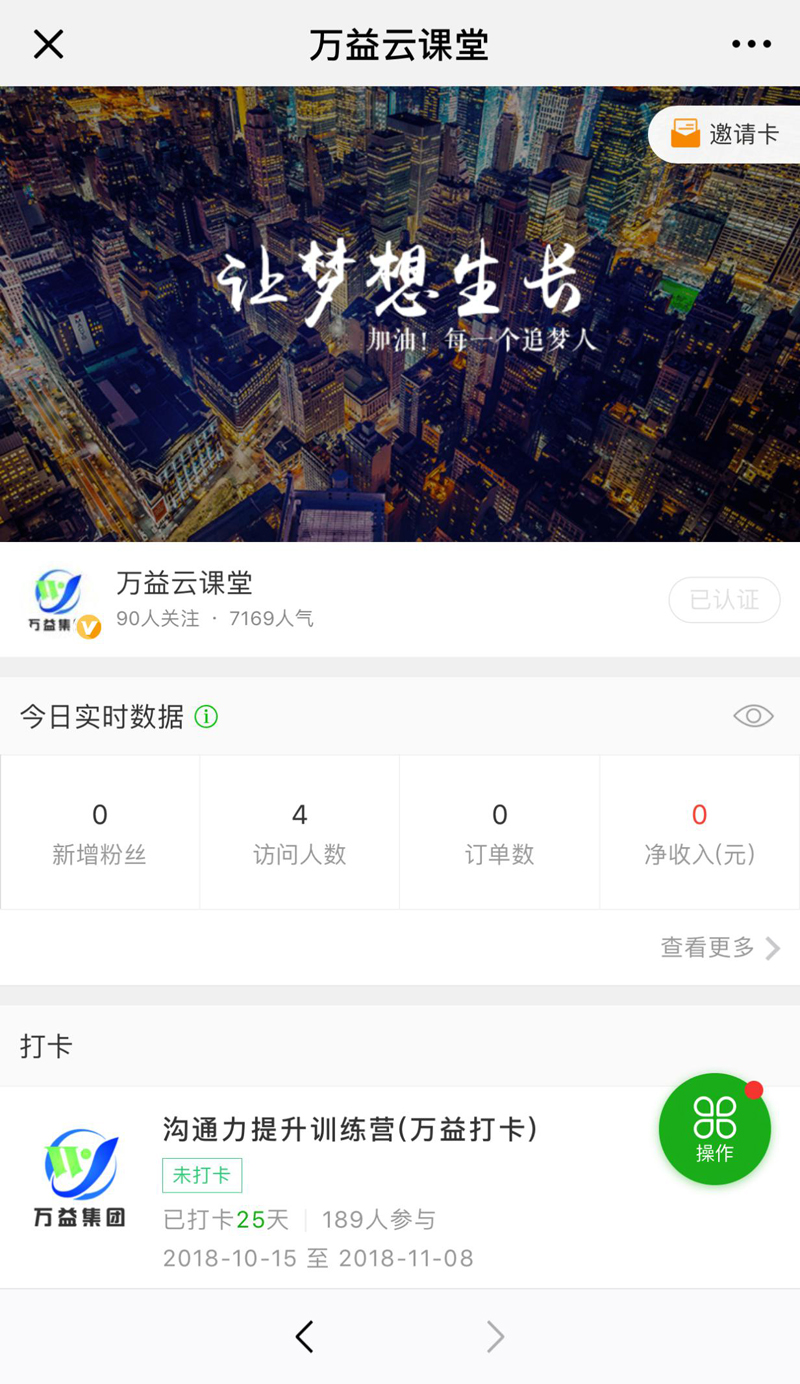800x1384 pixels.
Task: Go back using the left arrow
Action: 304,1336
